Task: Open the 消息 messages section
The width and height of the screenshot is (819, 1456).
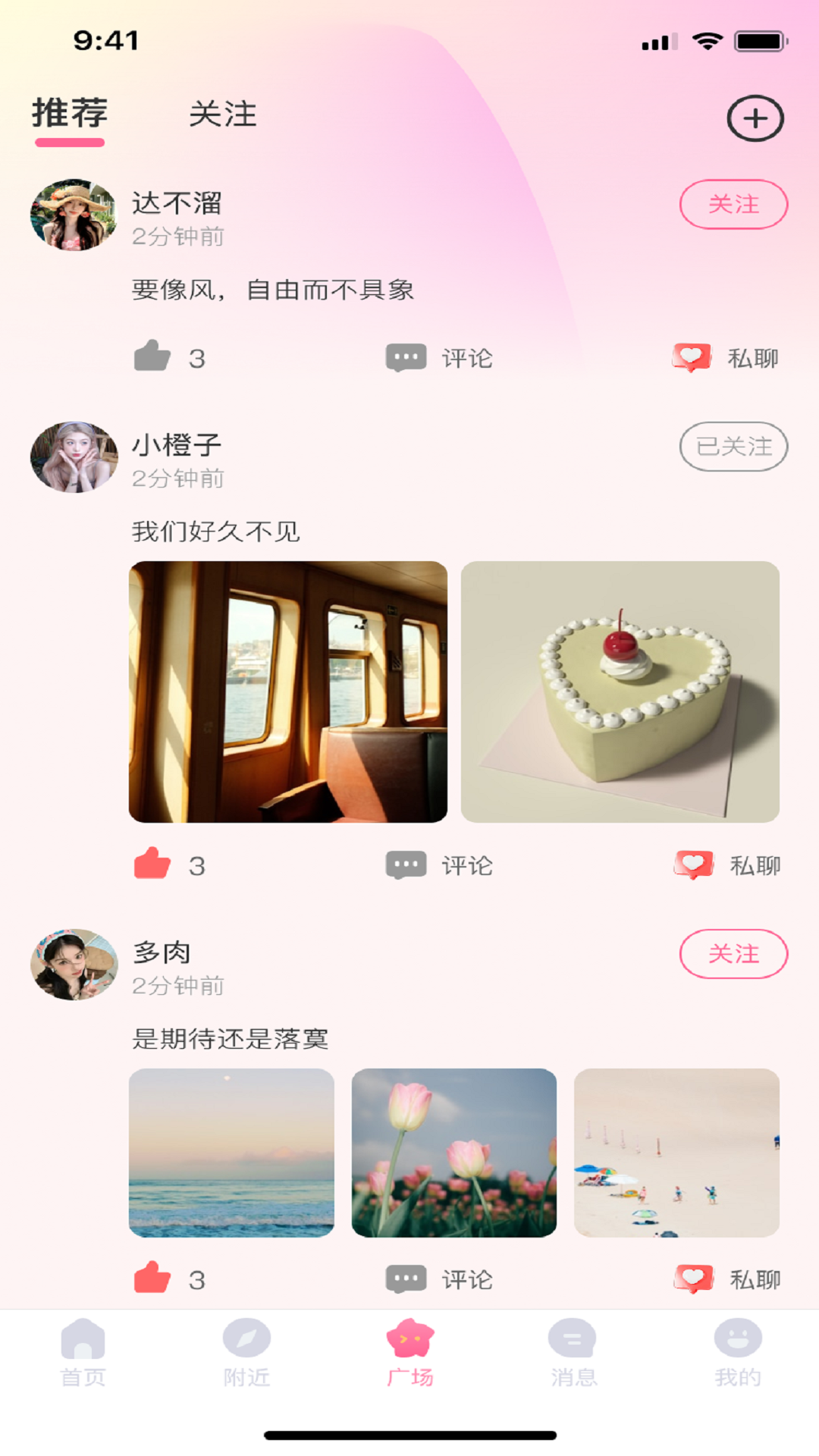Action: coord(573,1357)
